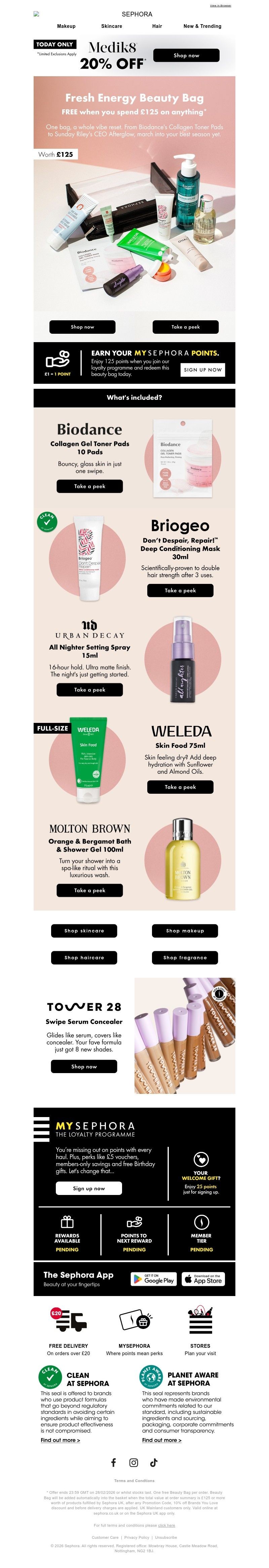The image size is (269, 1568).
Task: Take a peek at Molton Brown gel
Action: (x=90, y=890)
